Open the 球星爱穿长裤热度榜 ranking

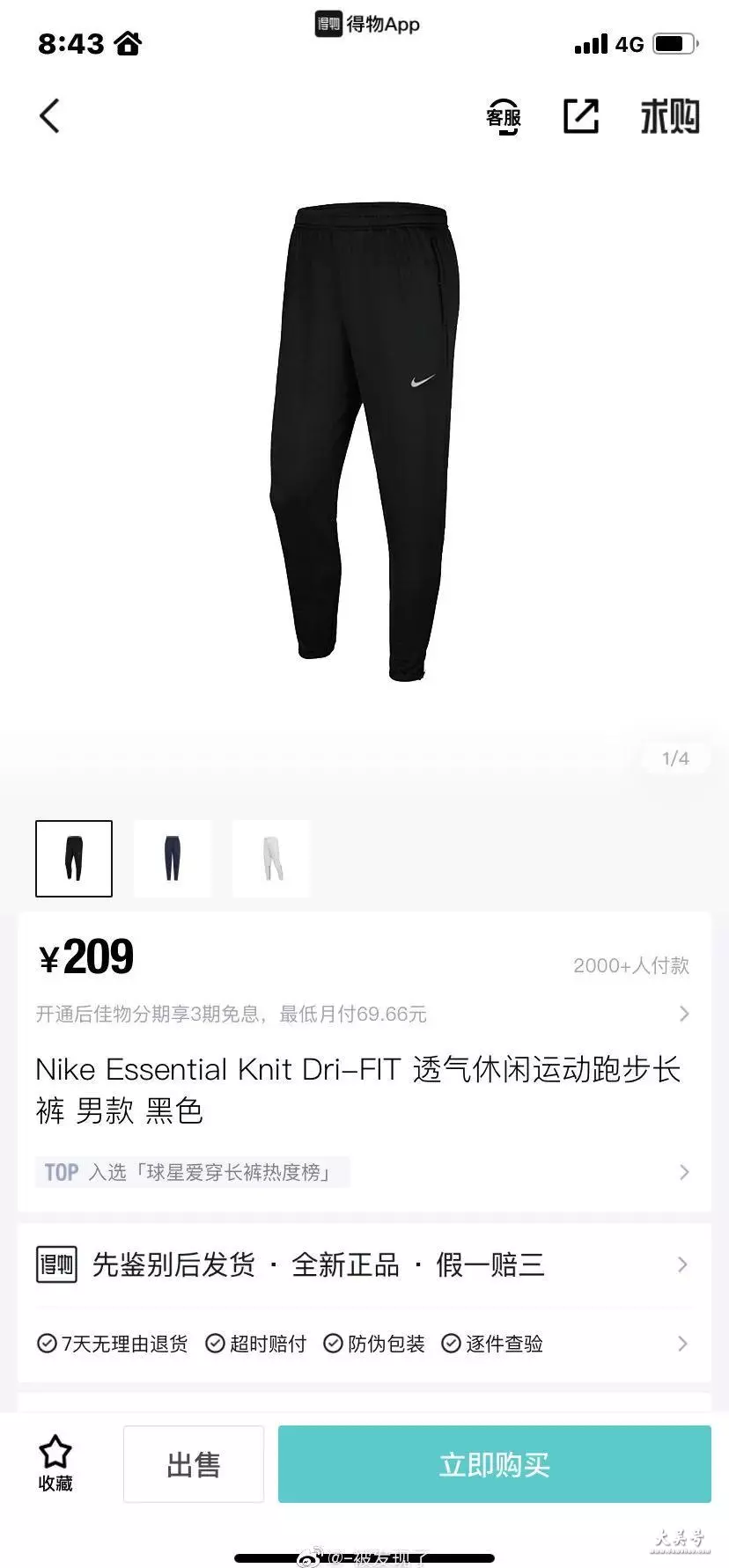[x=364, y=1172]
